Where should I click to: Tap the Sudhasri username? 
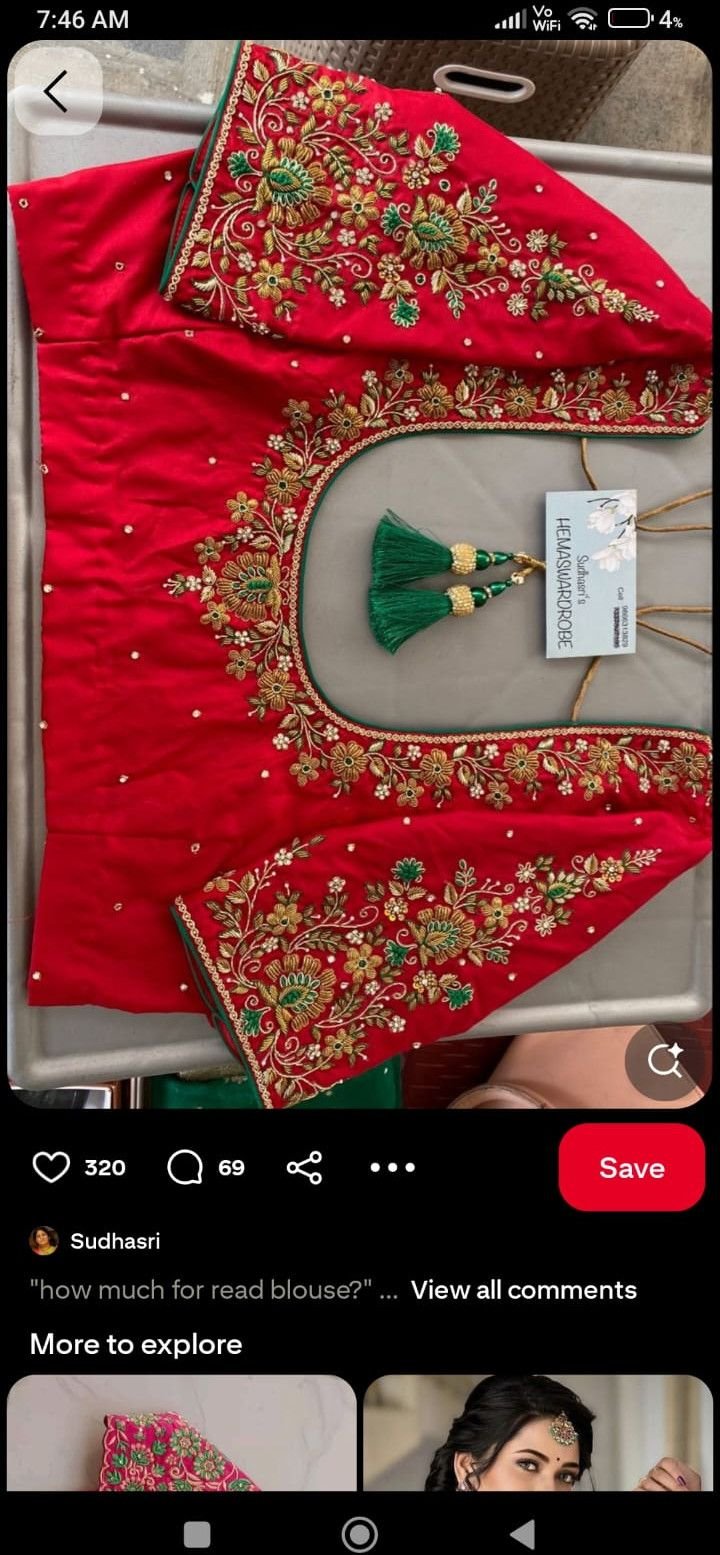pyautogui.click(x=116, y=1240)
